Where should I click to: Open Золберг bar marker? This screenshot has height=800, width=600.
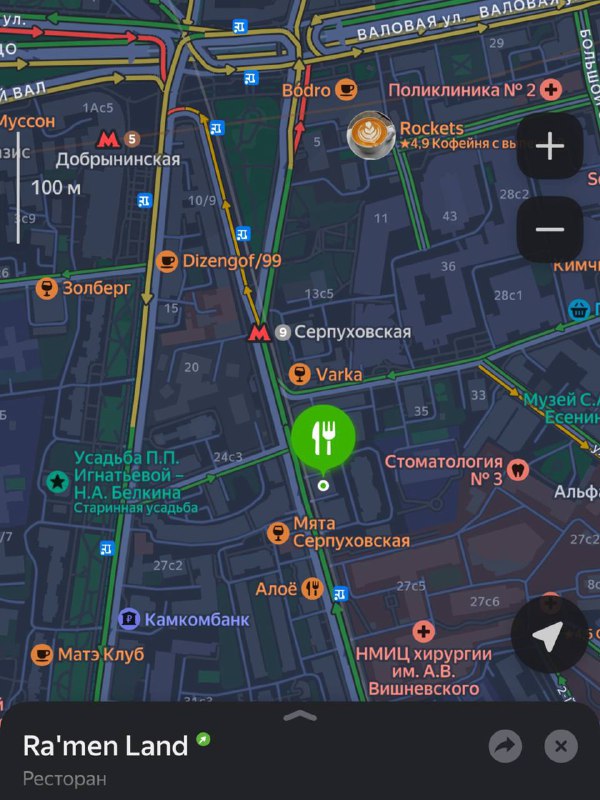coord(46,288)
